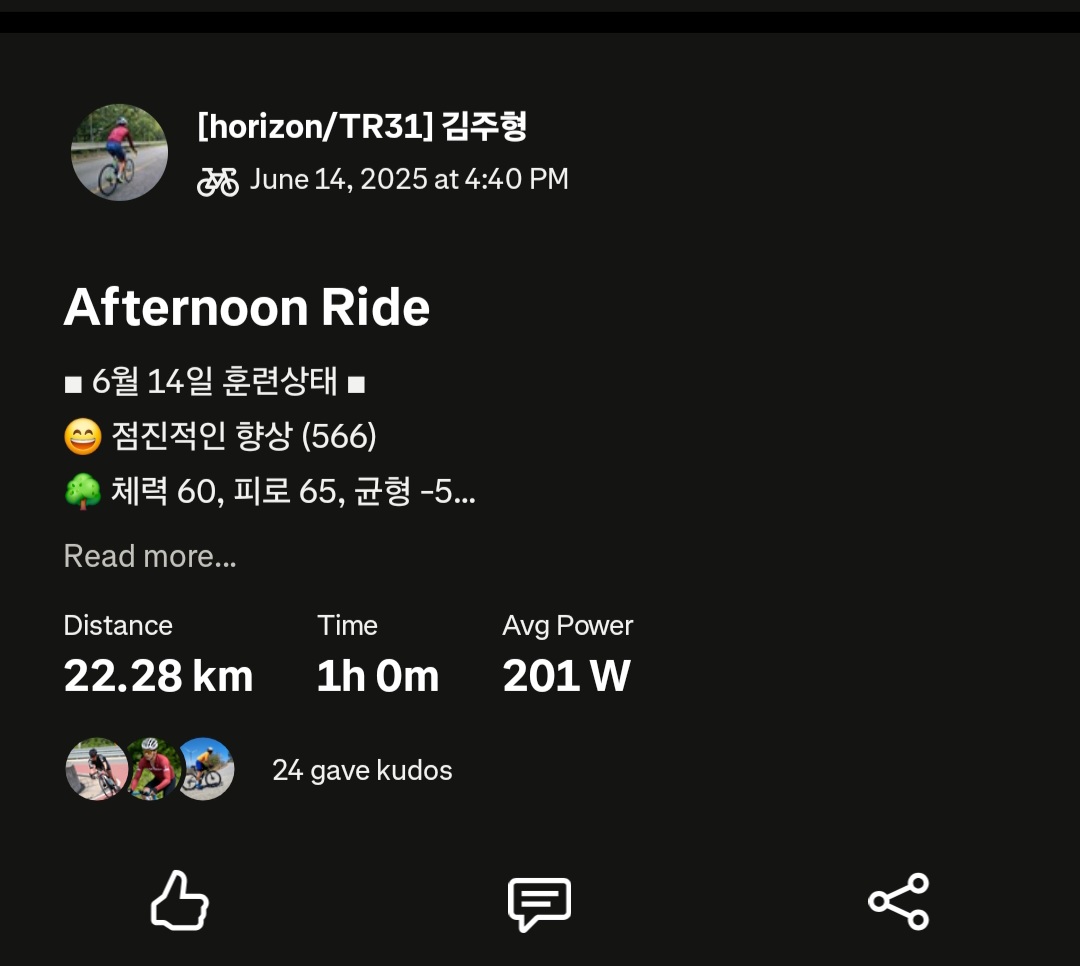1080x966 pixels.
Task: View the 24 who gave kudos
Action: pyautogui.click(x=362, y=770)
